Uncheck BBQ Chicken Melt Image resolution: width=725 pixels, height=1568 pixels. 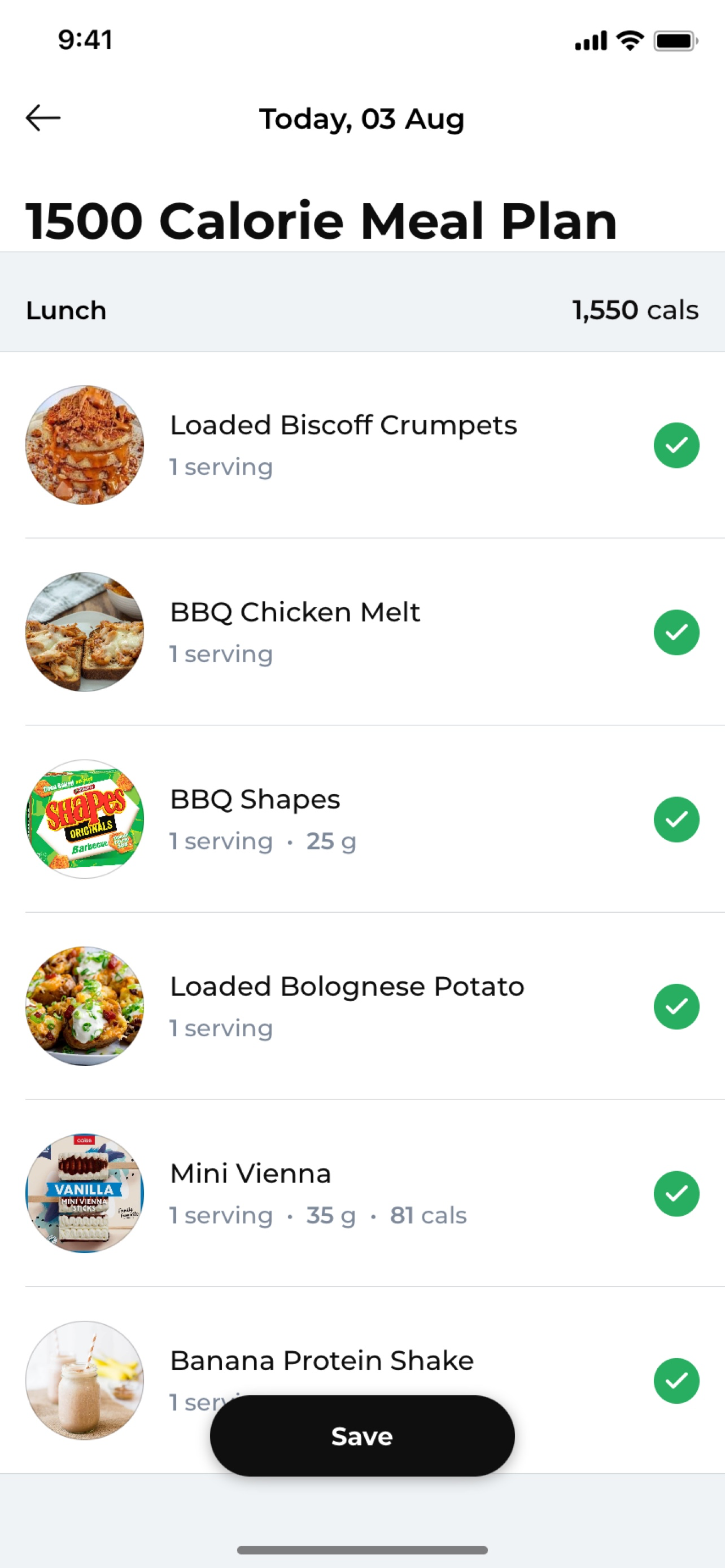pyautogui.click(x=676, y=632)
